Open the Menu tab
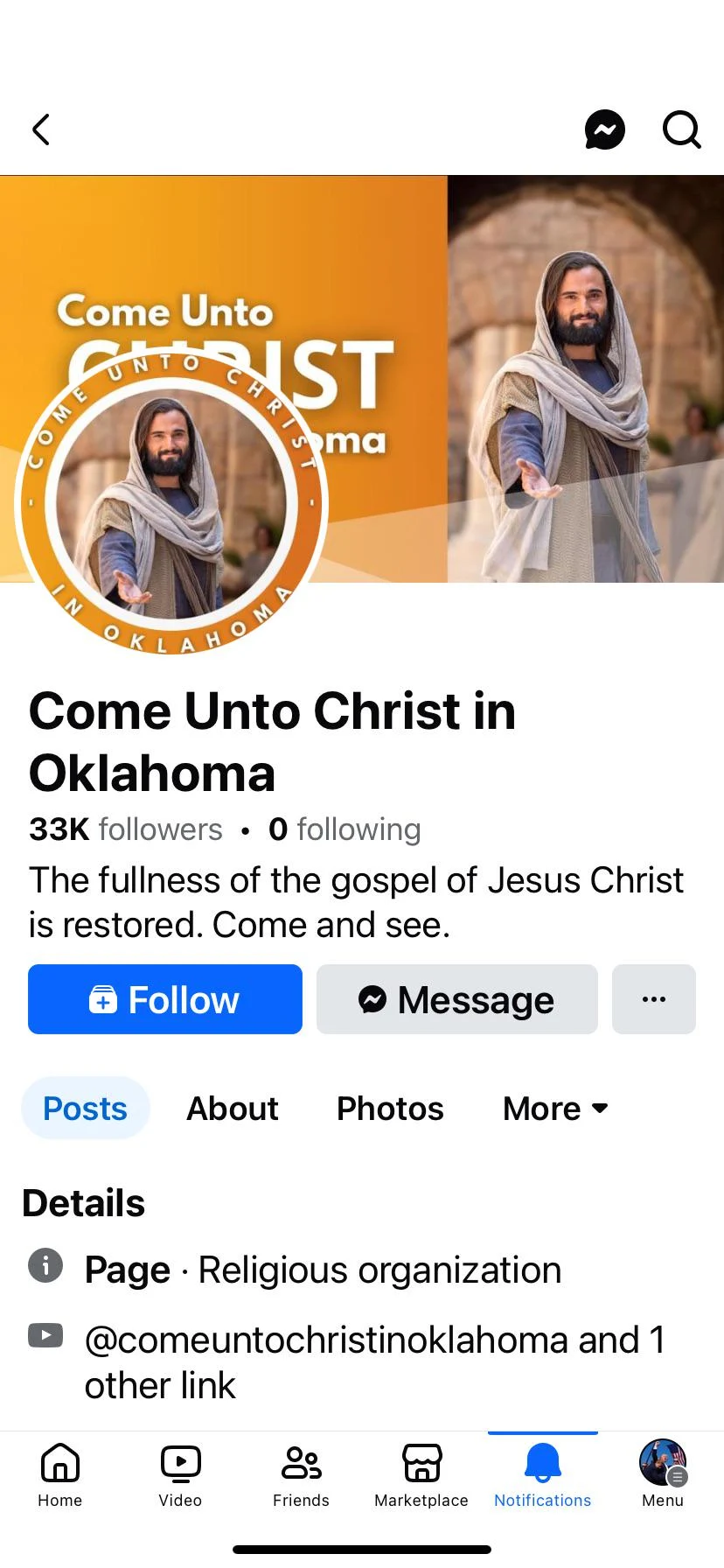 click(663, 1475)
